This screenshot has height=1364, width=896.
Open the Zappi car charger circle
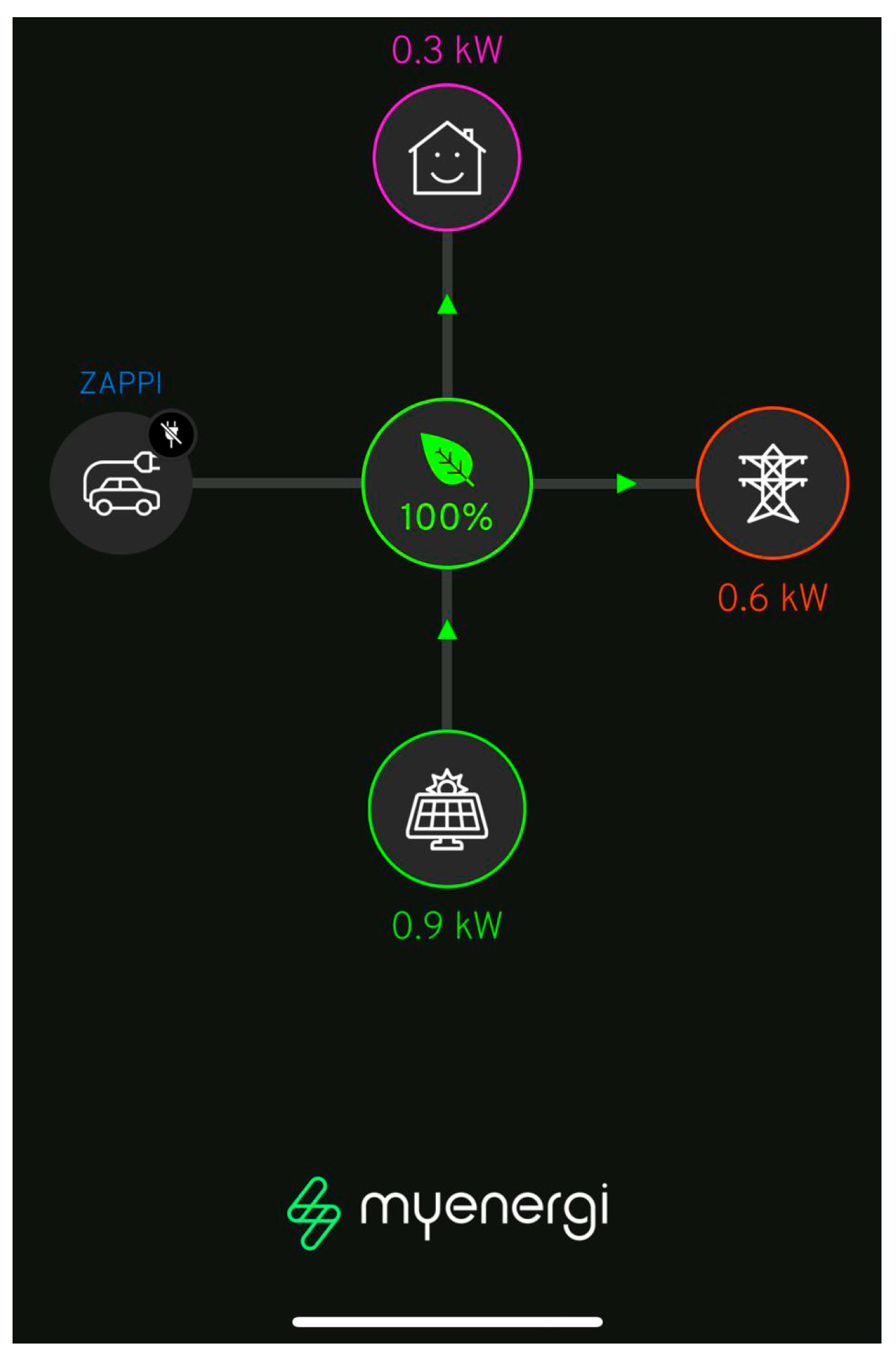[121, 483]
